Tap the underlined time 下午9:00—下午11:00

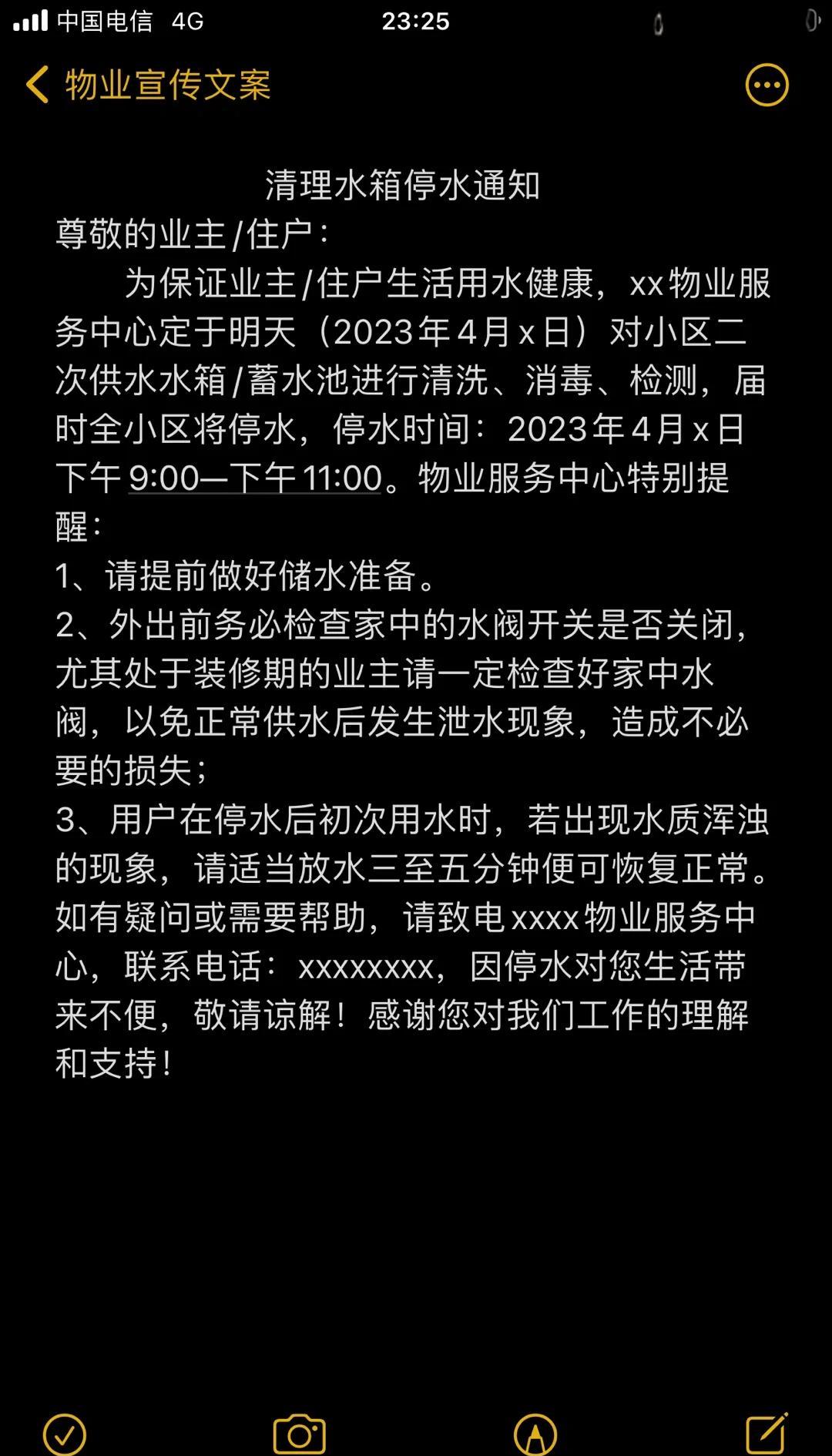pyautogui.click(x=255, y=478)
